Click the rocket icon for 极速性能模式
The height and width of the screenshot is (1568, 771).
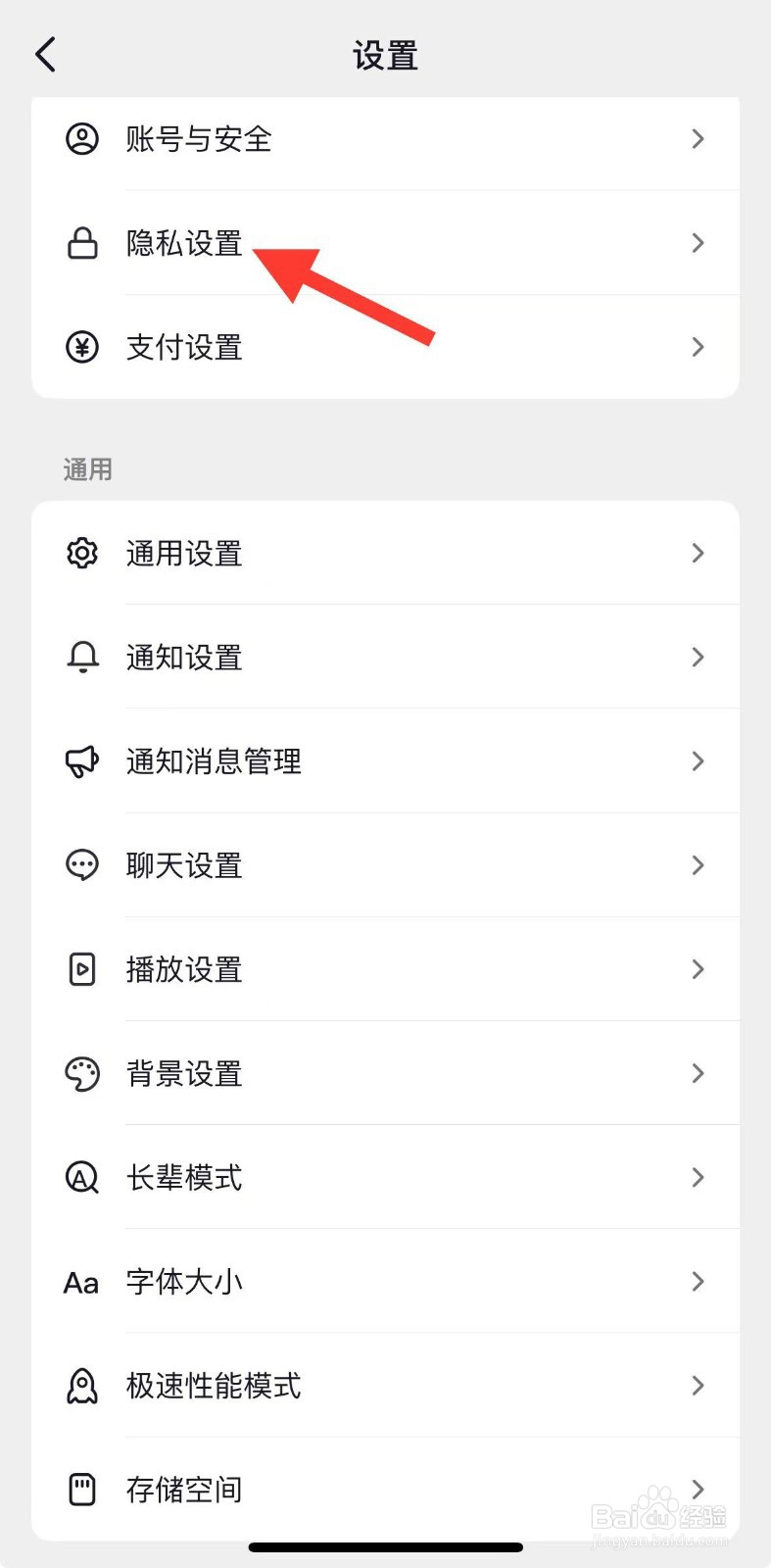(x=81, y=1385)
